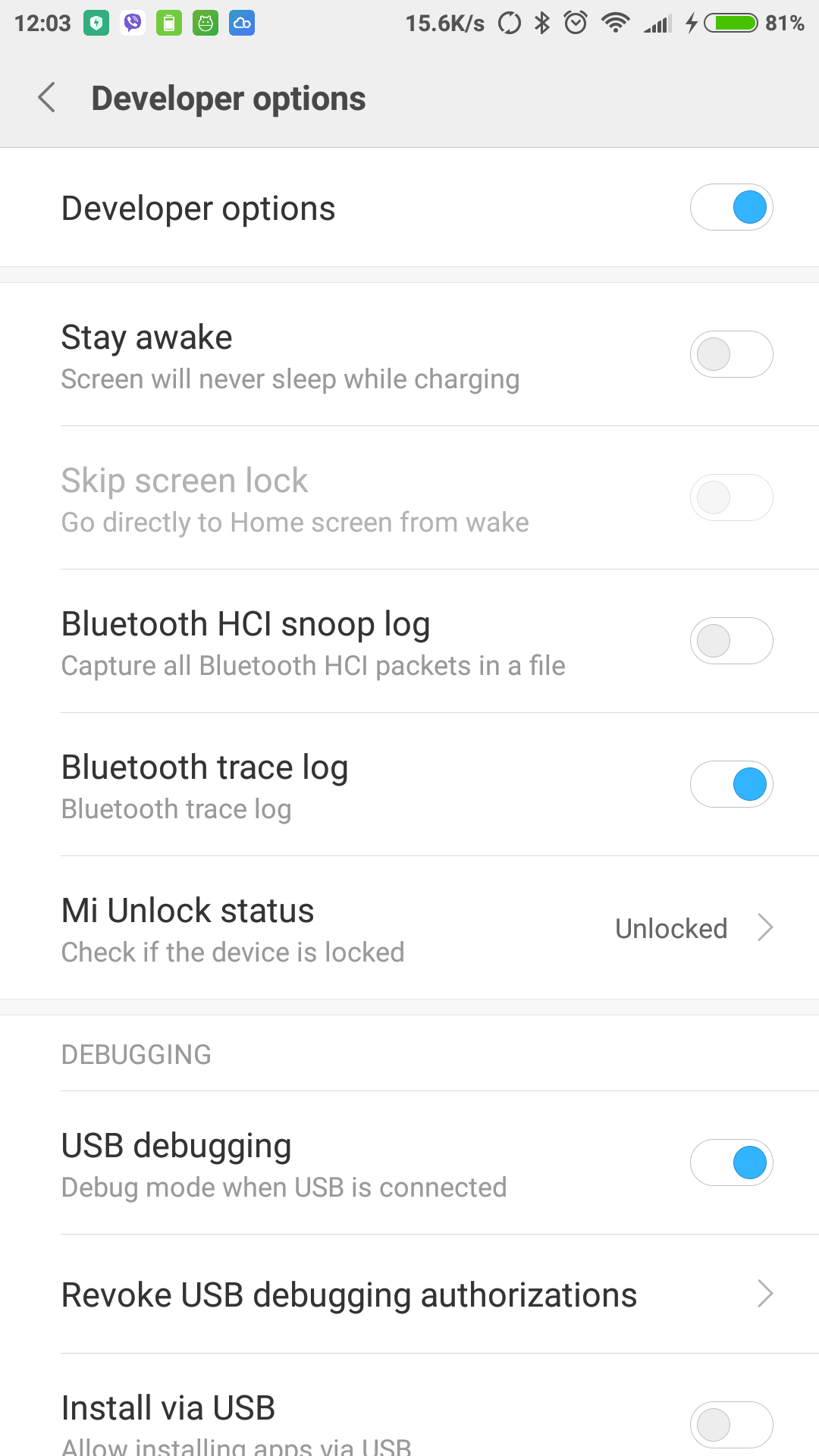Screen dimensions: 819x1456
Task: Enable Stay awake while charging
Action: [731, 354]
